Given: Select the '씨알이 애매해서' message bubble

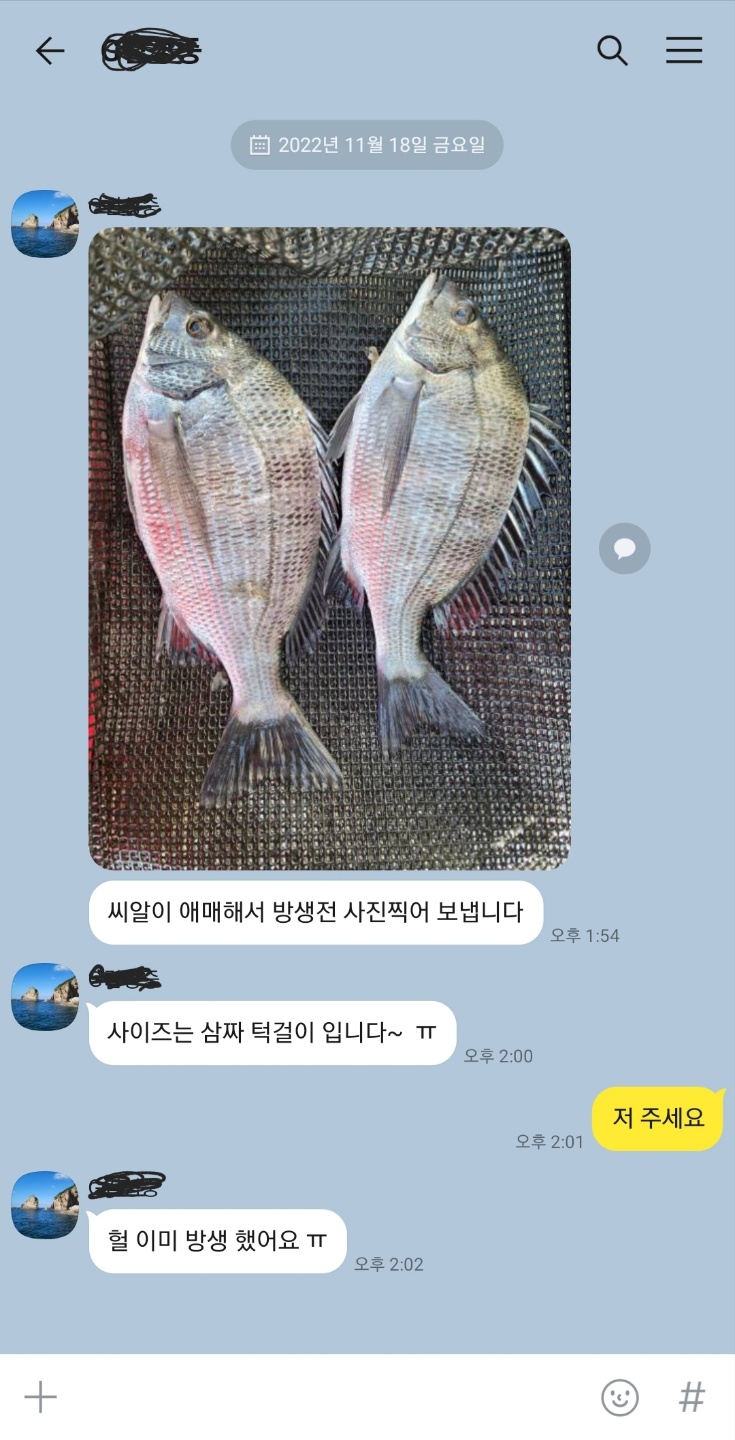Looking at the screenshot, I should [x=316, y=912].
